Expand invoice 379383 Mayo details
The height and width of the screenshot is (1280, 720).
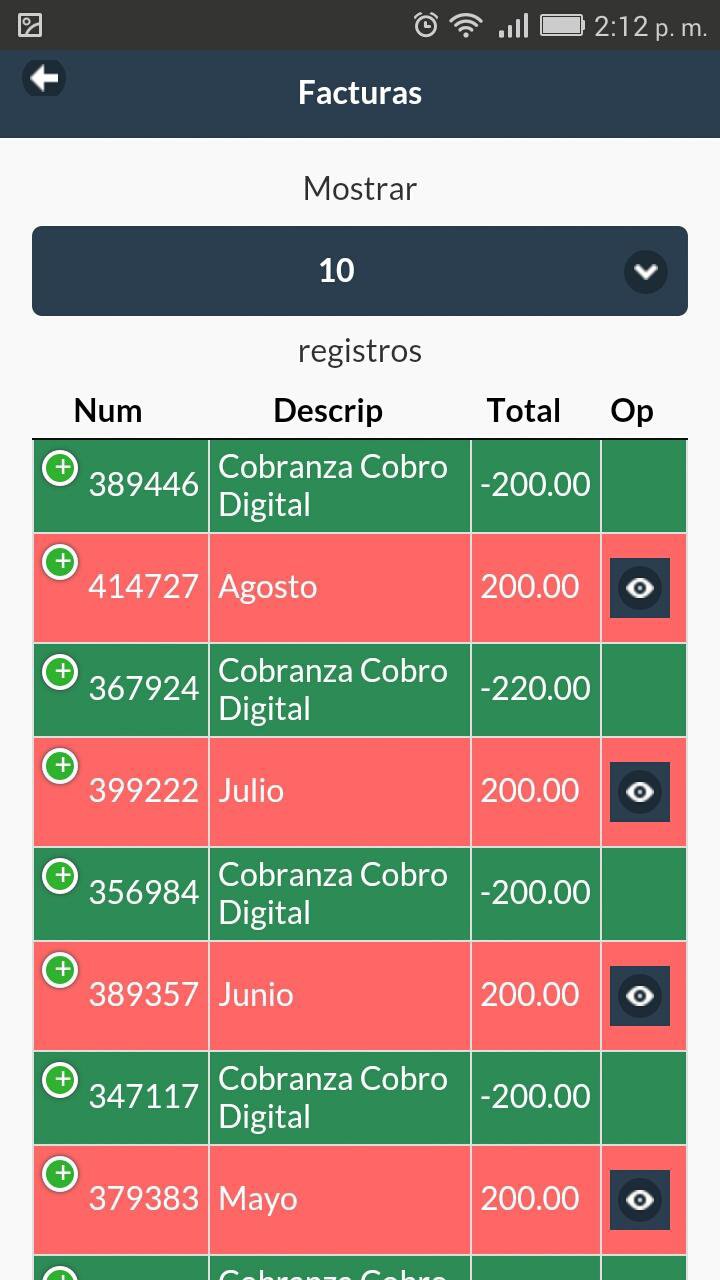click(x=60, y=1174)
